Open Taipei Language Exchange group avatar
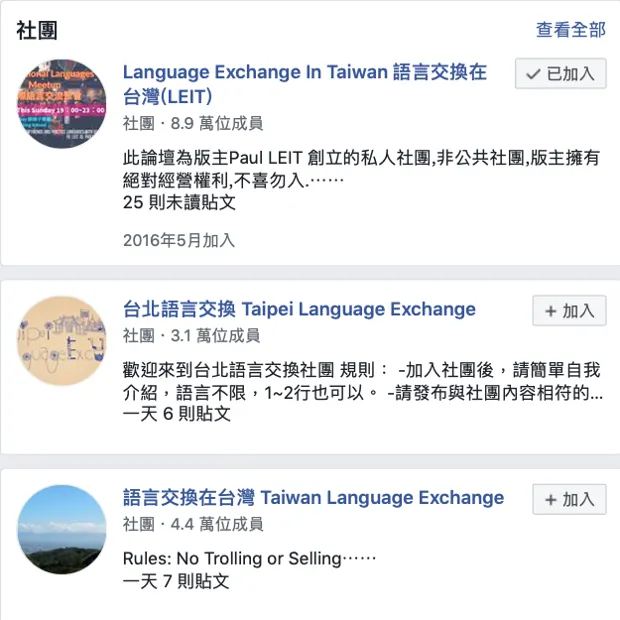The width and height of the screenshot is (620, 620). 62,341
